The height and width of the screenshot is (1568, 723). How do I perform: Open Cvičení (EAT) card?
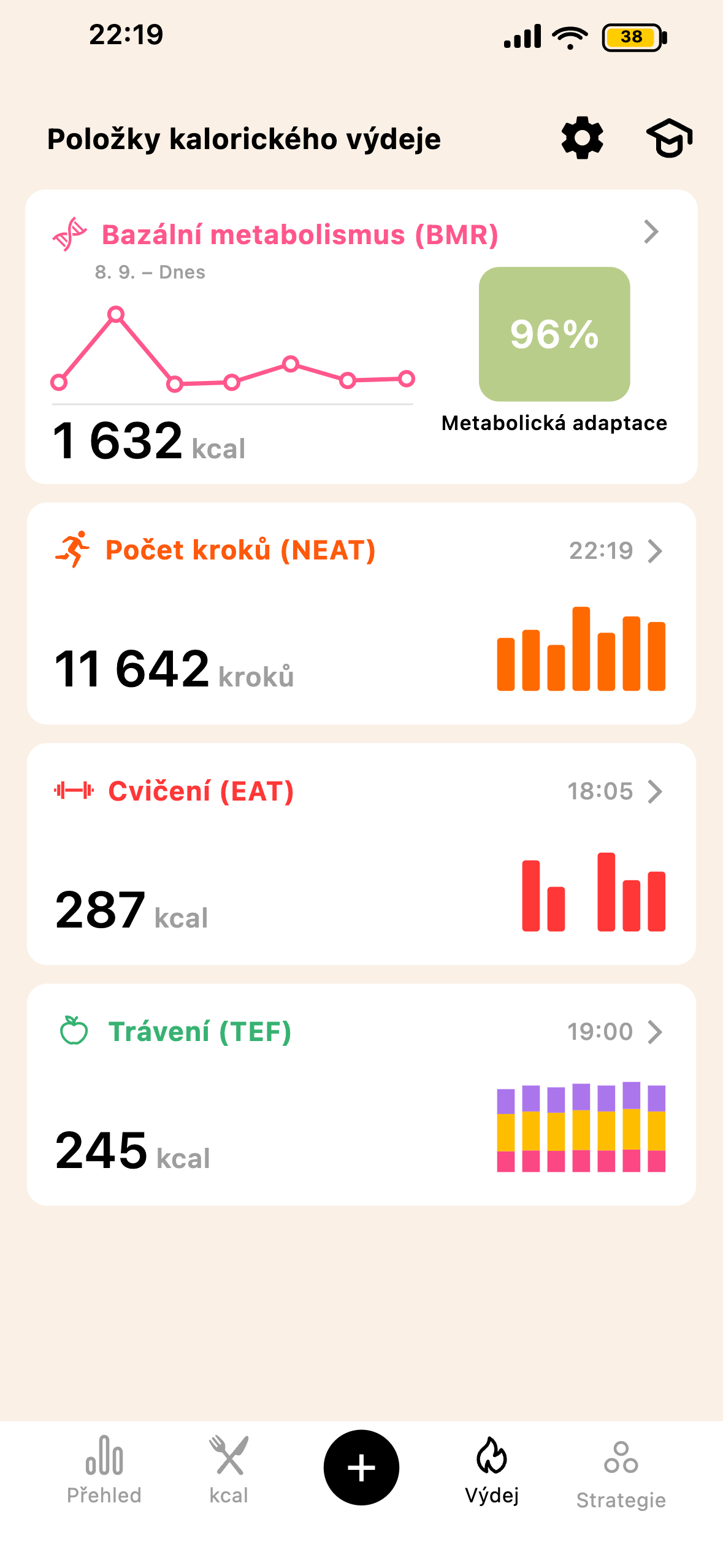click(x=361, y=854)
